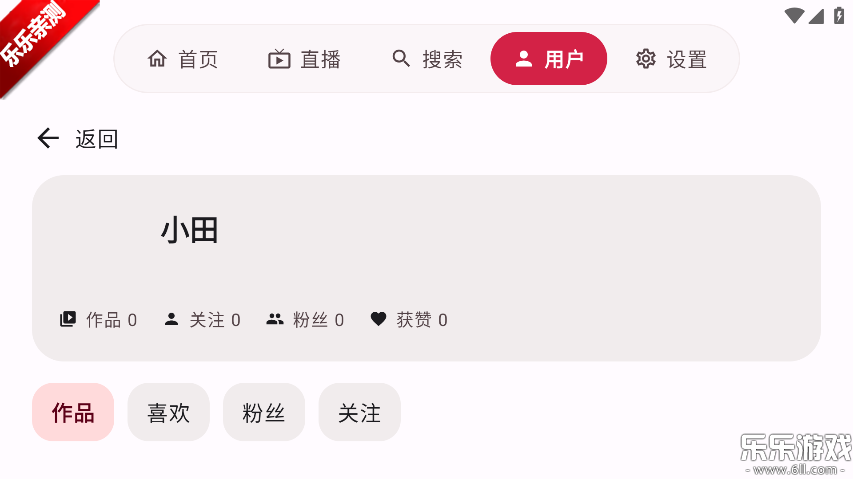Open the 搜索 tab
This screenshot has width=853, height=479.
click(427, 59)
